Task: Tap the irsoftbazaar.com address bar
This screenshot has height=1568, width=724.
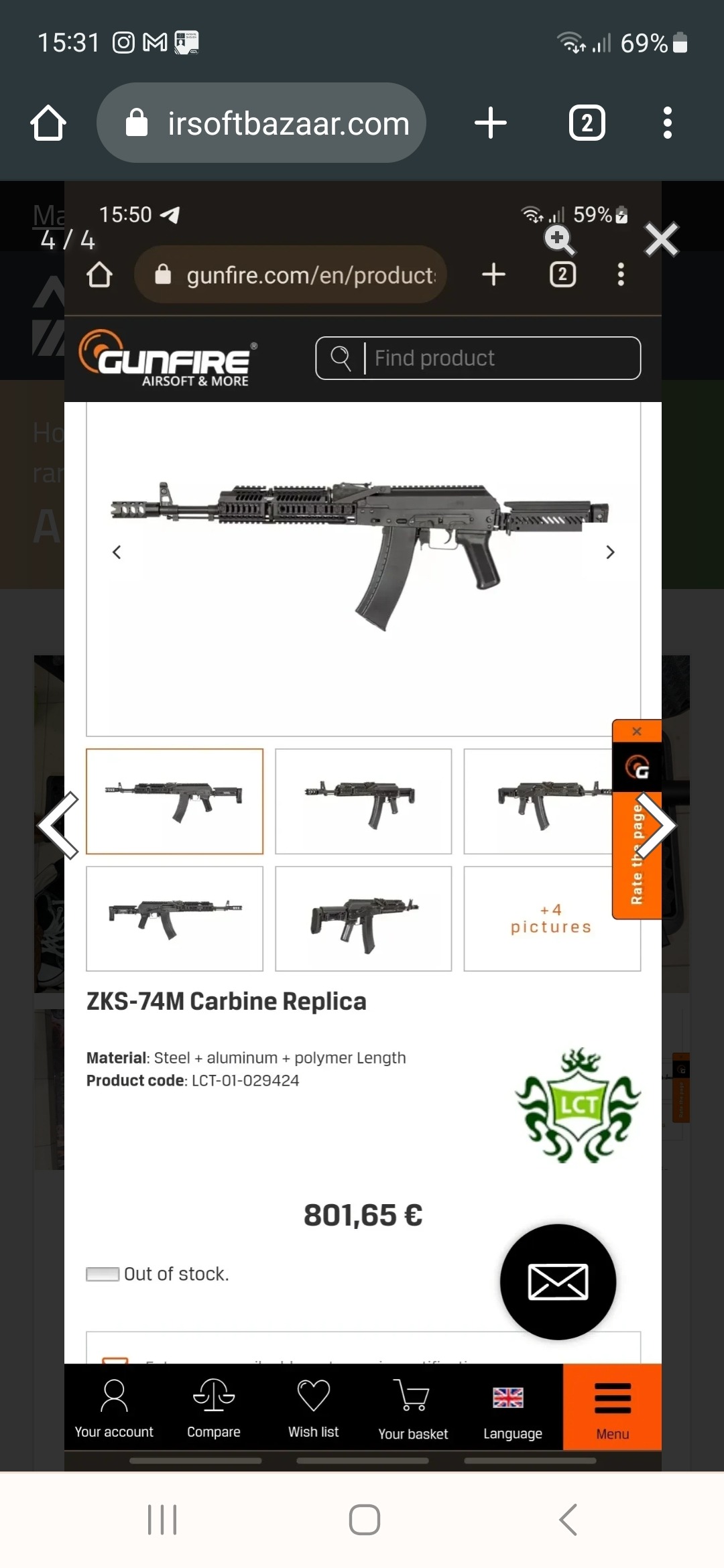Action: pyautogui.click(x=261, y=123)
